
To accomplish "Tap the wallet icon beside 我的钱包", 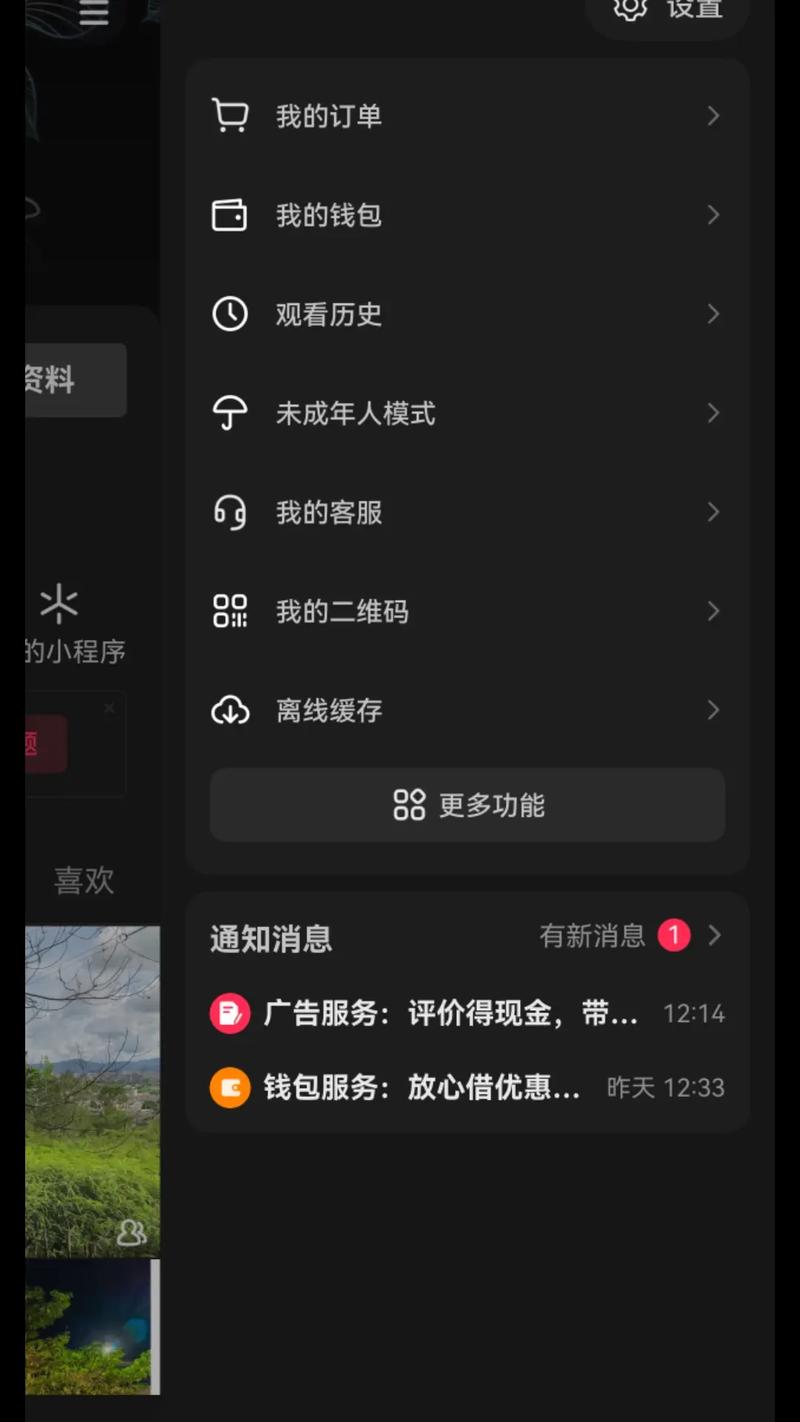I will 231,214.
